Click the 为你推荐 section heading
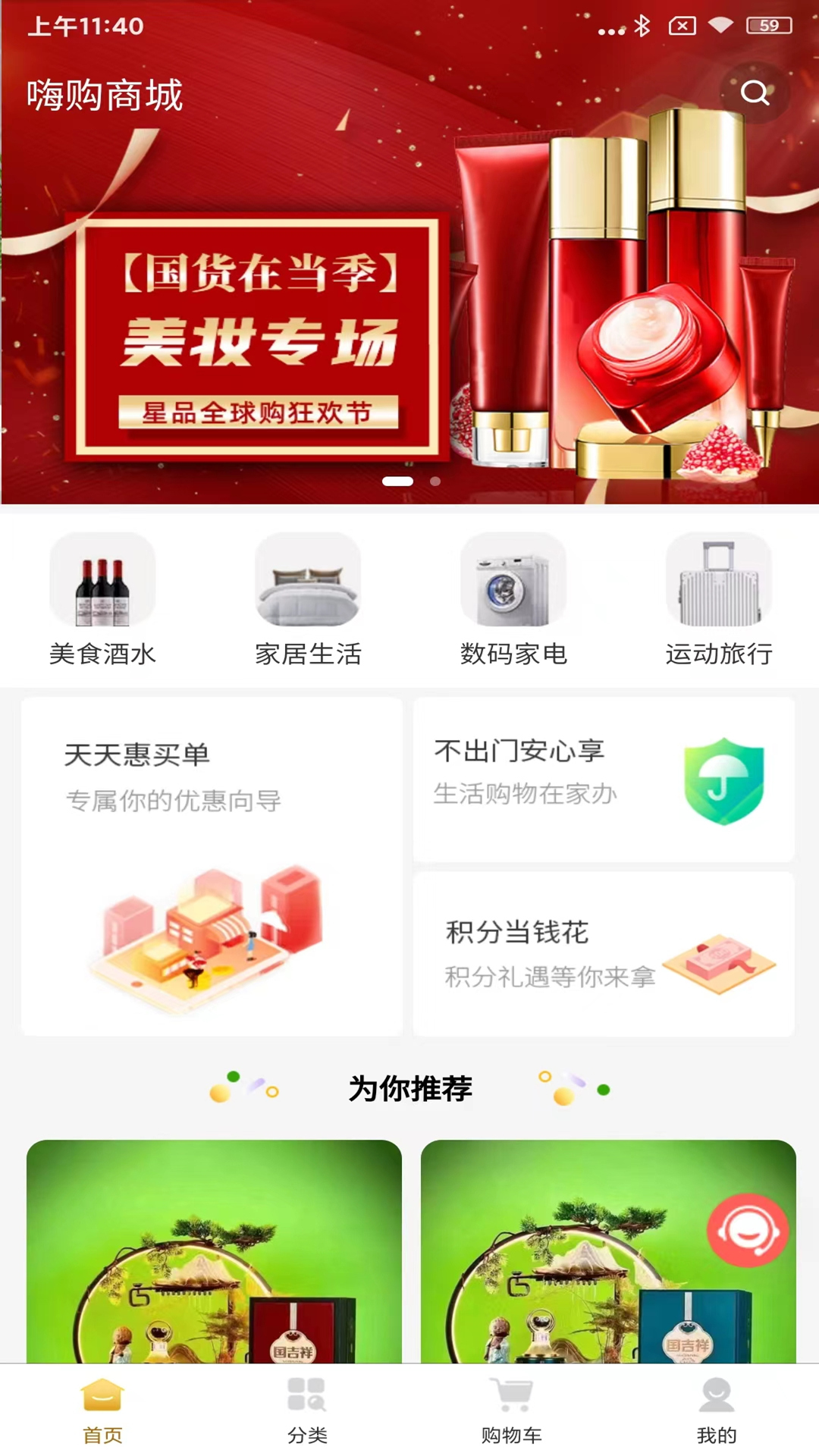The width and height of the screenshot is (819, 1456). point(409,1087)
